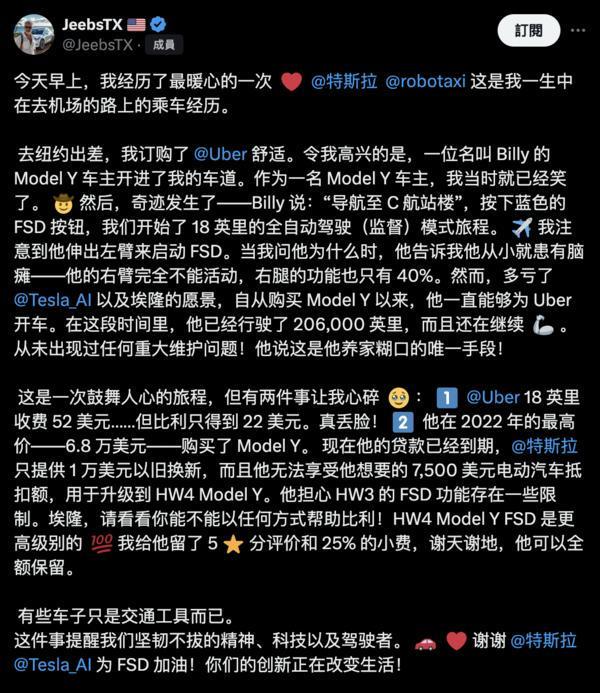Open JeebsTX profile avatar
This screenshot has width=600, height=693.
pos(33,34)
